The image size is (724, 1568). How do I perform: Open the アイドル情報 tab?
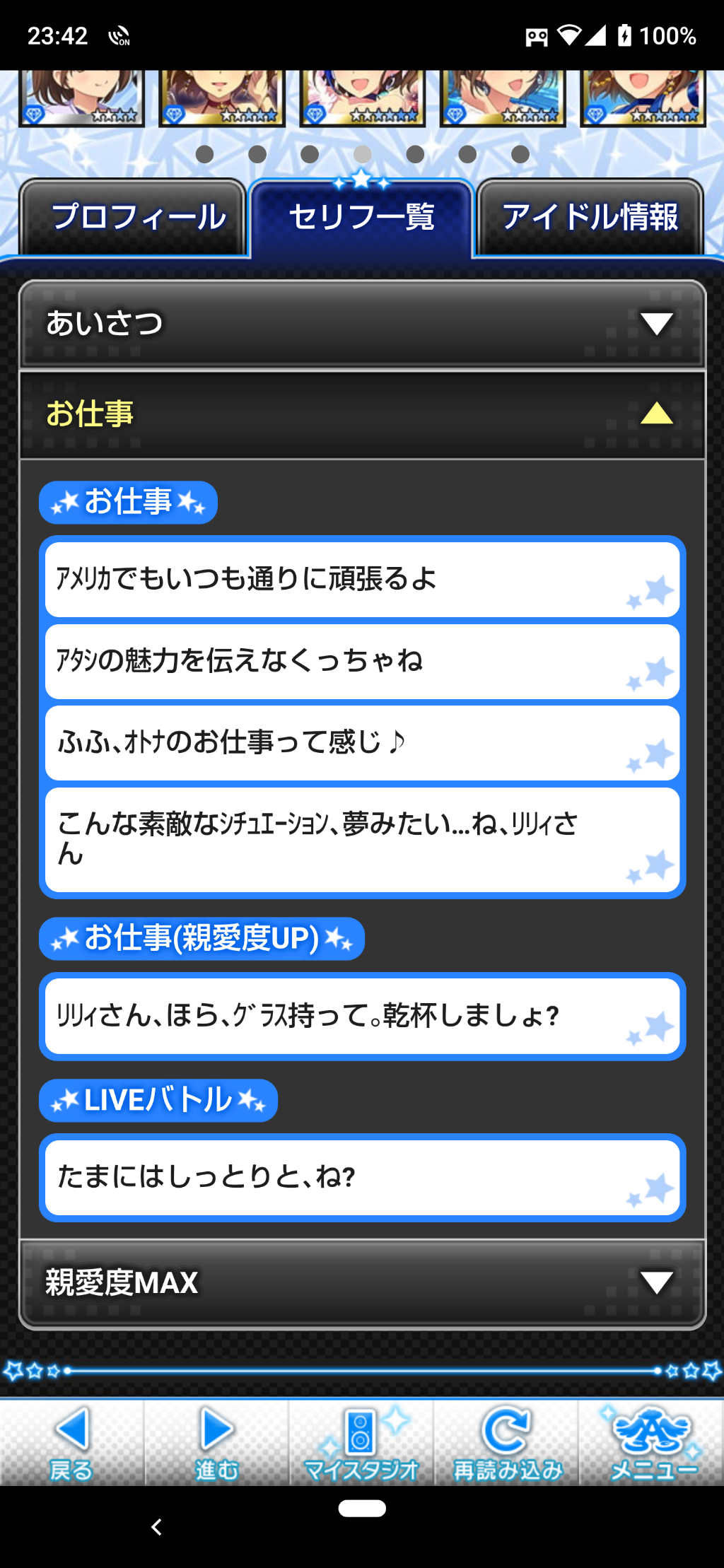point(590,217)
